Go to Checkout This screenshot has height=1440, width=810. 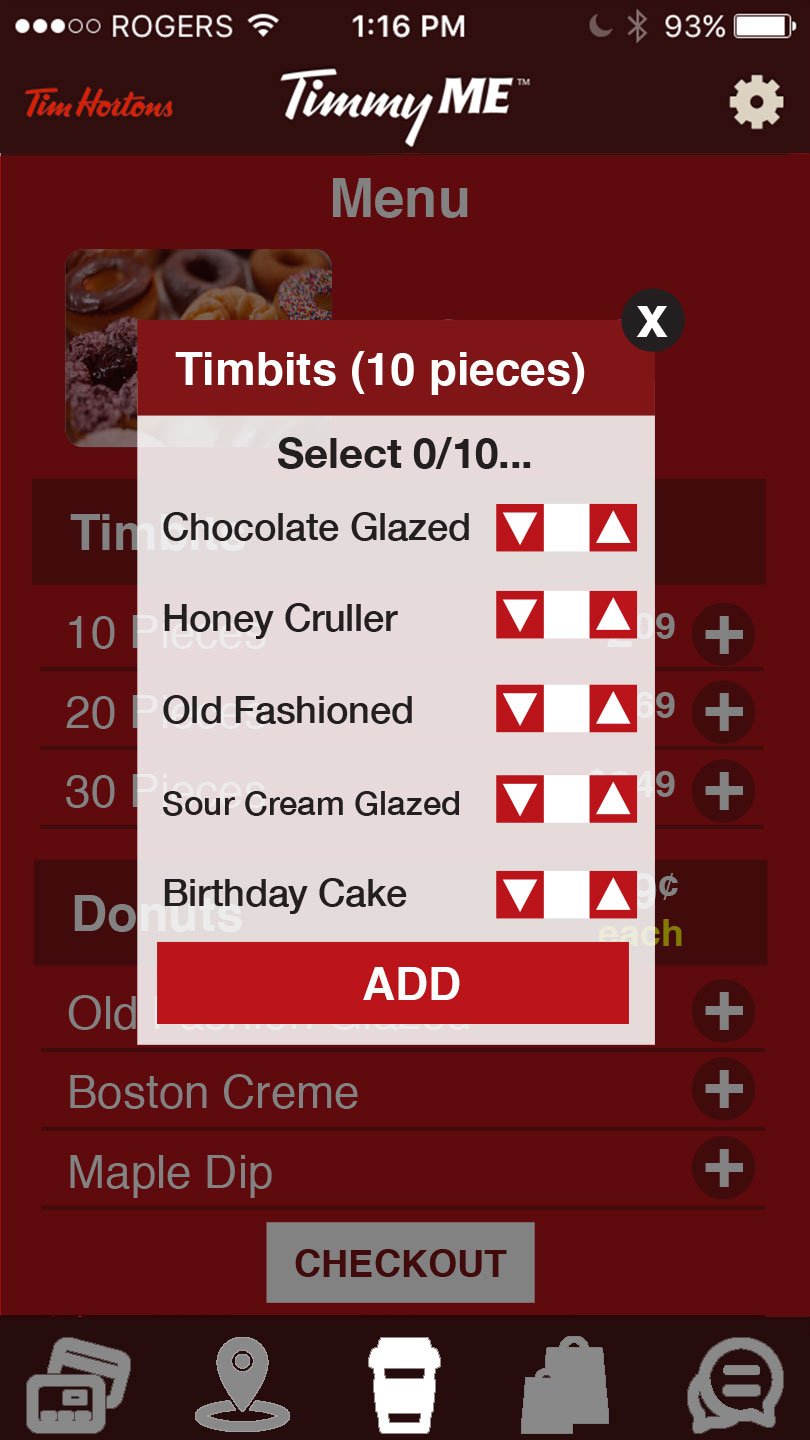(x=400, y=1263)
